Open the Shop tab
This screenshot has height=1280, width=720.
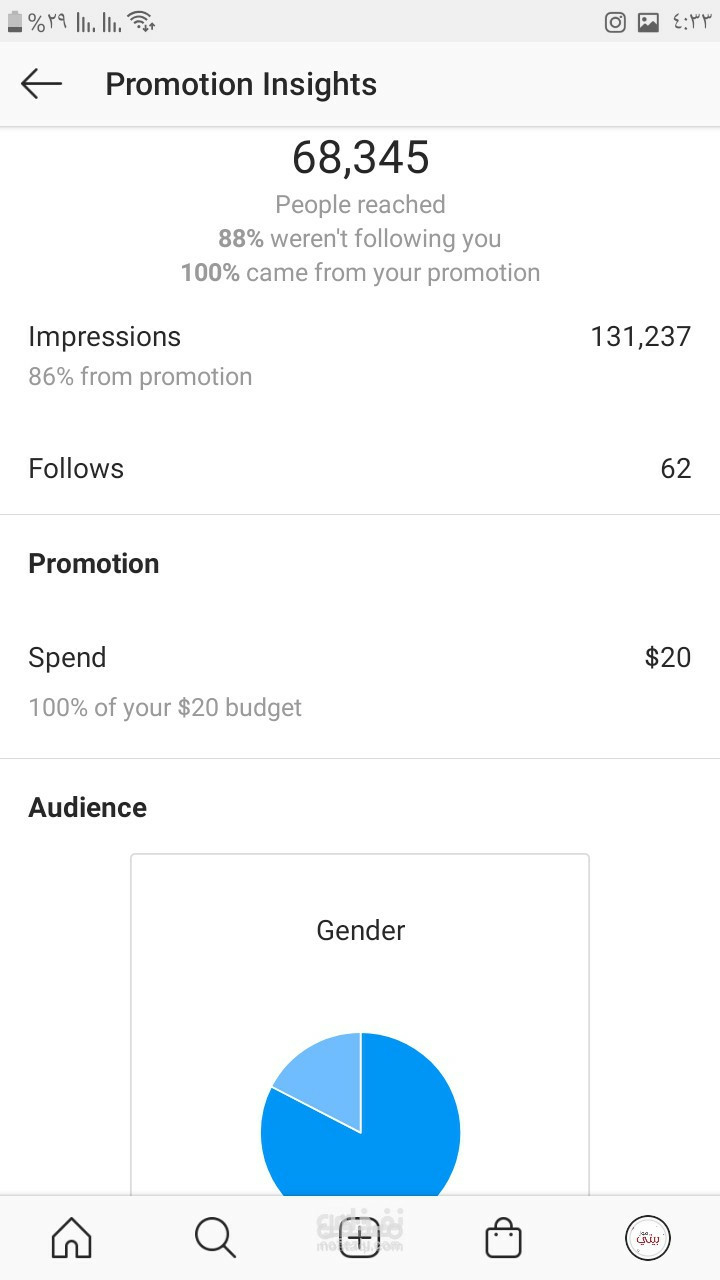point(503,1238)
